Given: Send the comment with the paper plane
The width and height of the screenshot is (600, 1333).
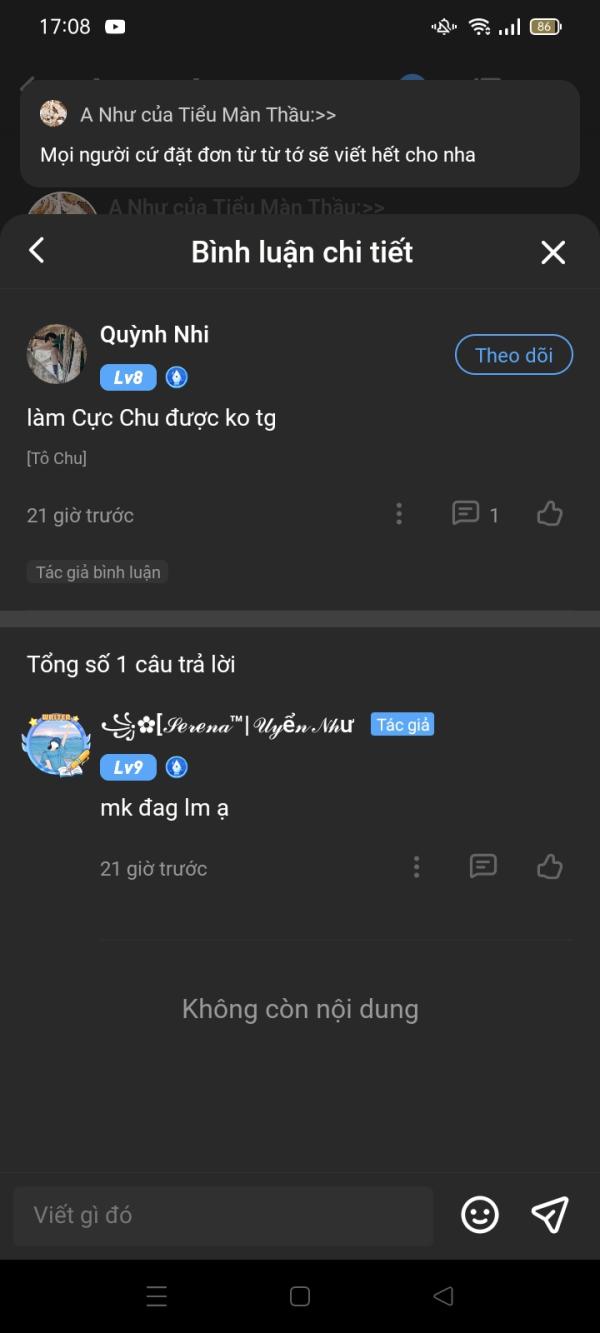Looking at the screenshot, I should (x=549, y=1215).
